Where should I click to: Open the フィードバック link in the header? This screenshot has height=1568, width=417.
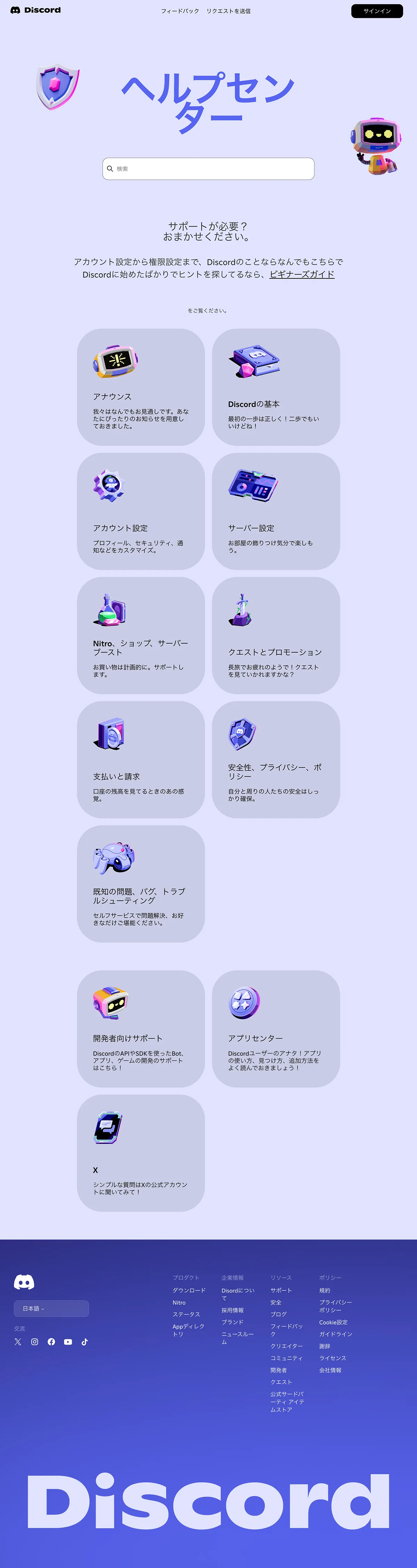tap(180, 11)
